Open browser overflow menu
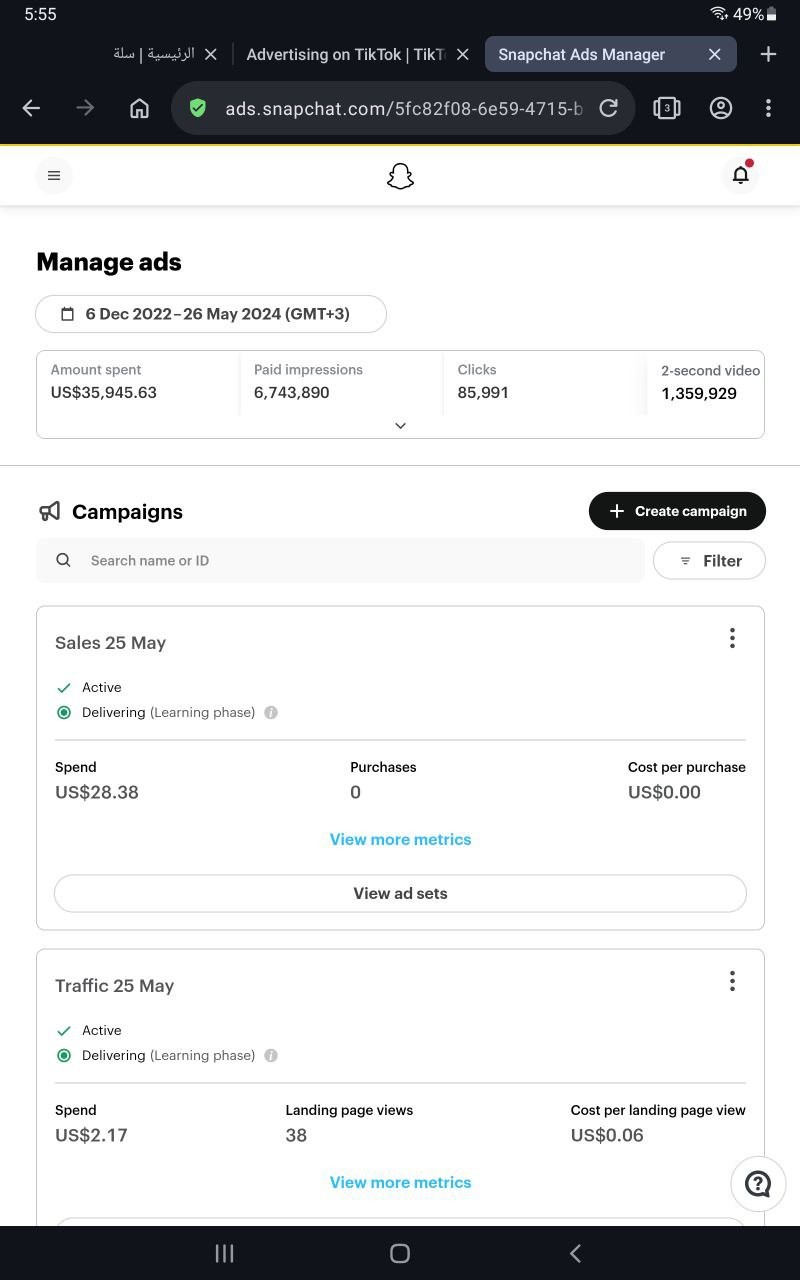Viewport: 800px width, 1280px height. point(768,108)
